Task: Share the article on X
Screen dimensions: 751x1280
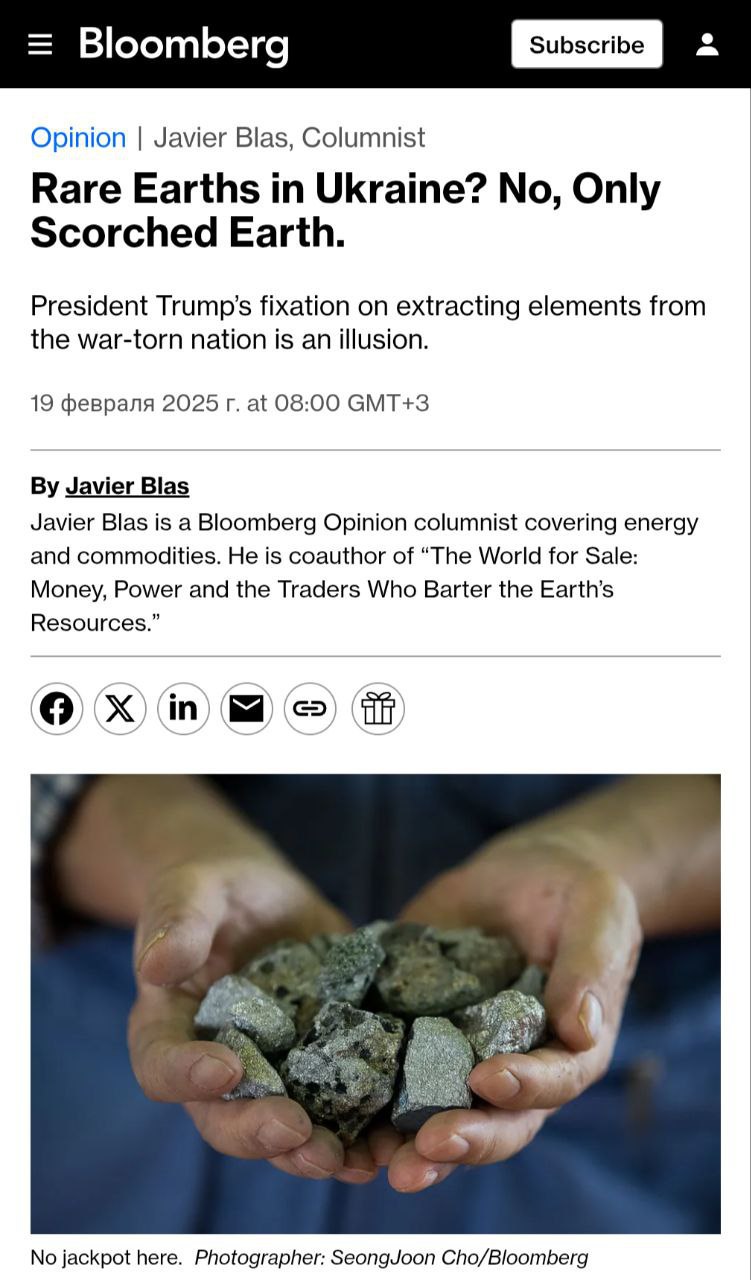Action: 120,709
